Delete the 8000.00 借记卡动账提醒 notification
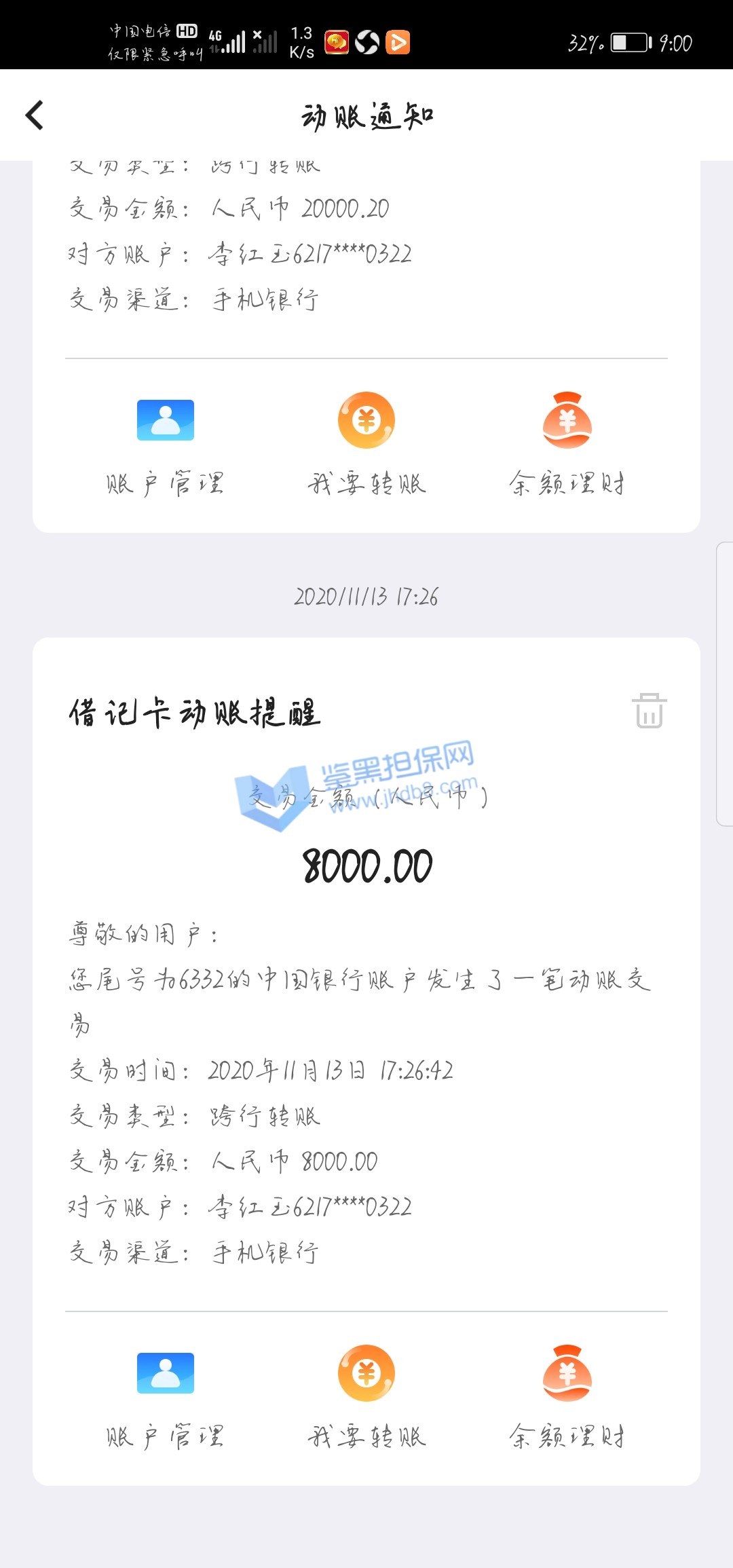This screenshot has width=733, height=1568. [x=649, y=711]
